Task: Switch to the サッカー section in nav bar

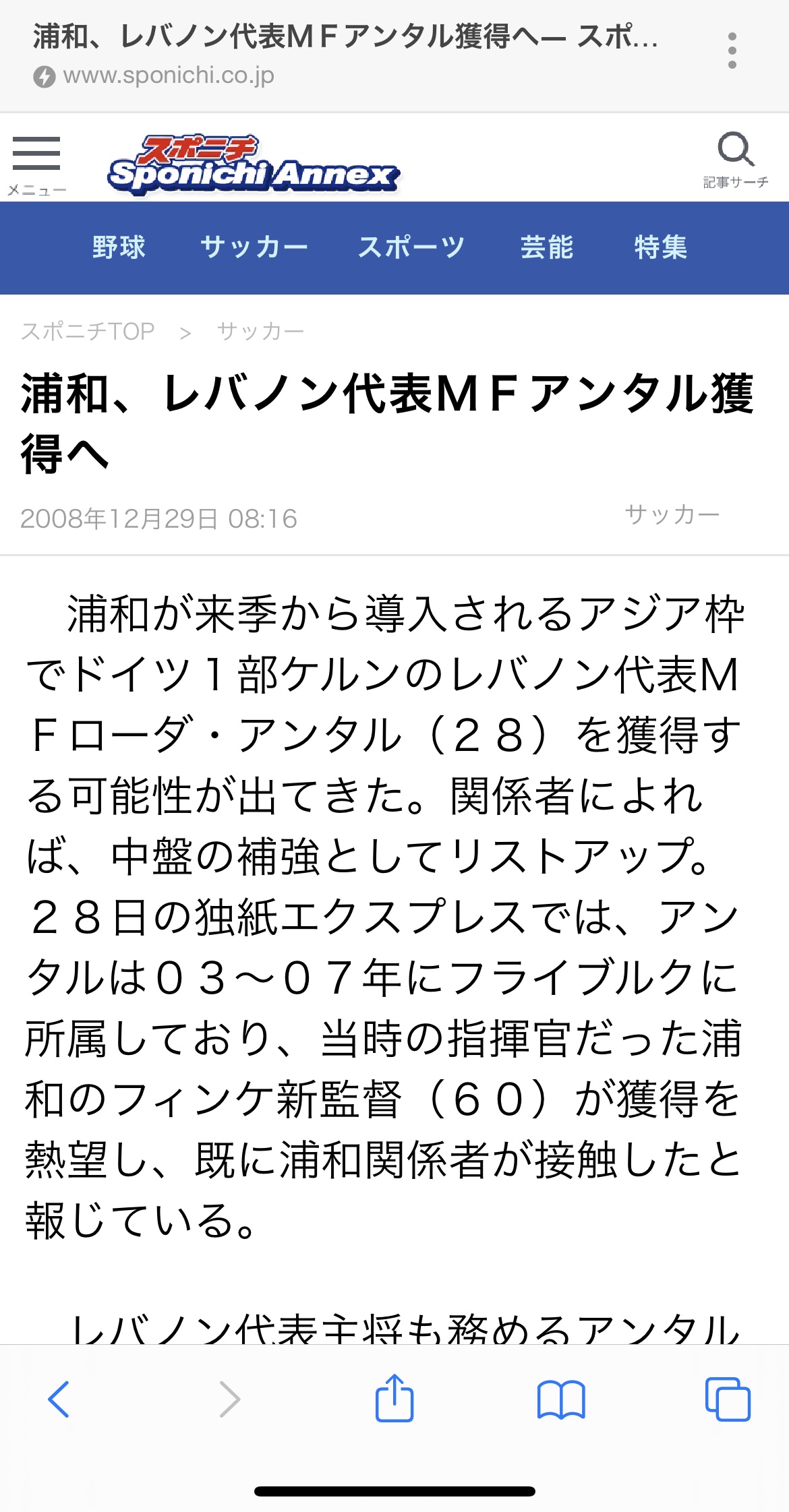Action: tap(254, 247)
